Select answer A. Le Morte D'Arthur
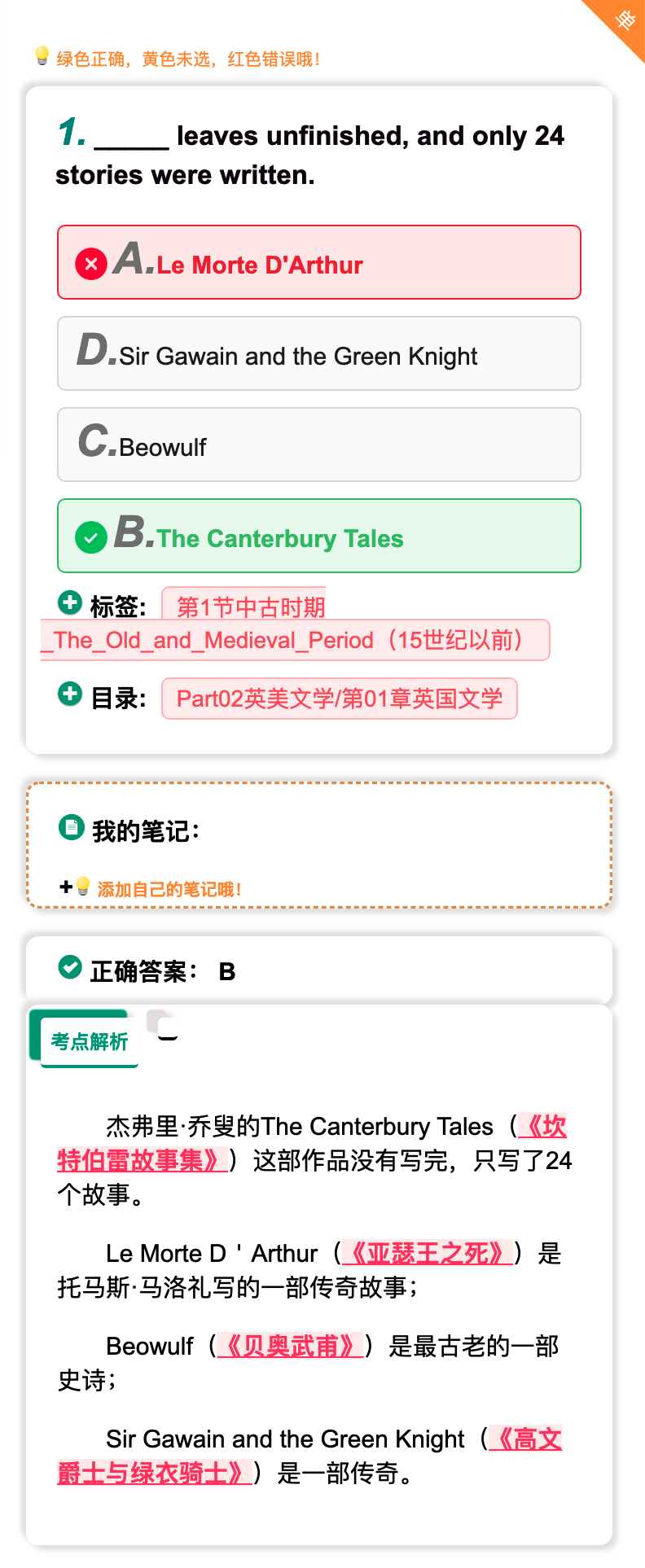Screen dimensions: 645x1568 [x=318, y=262]
